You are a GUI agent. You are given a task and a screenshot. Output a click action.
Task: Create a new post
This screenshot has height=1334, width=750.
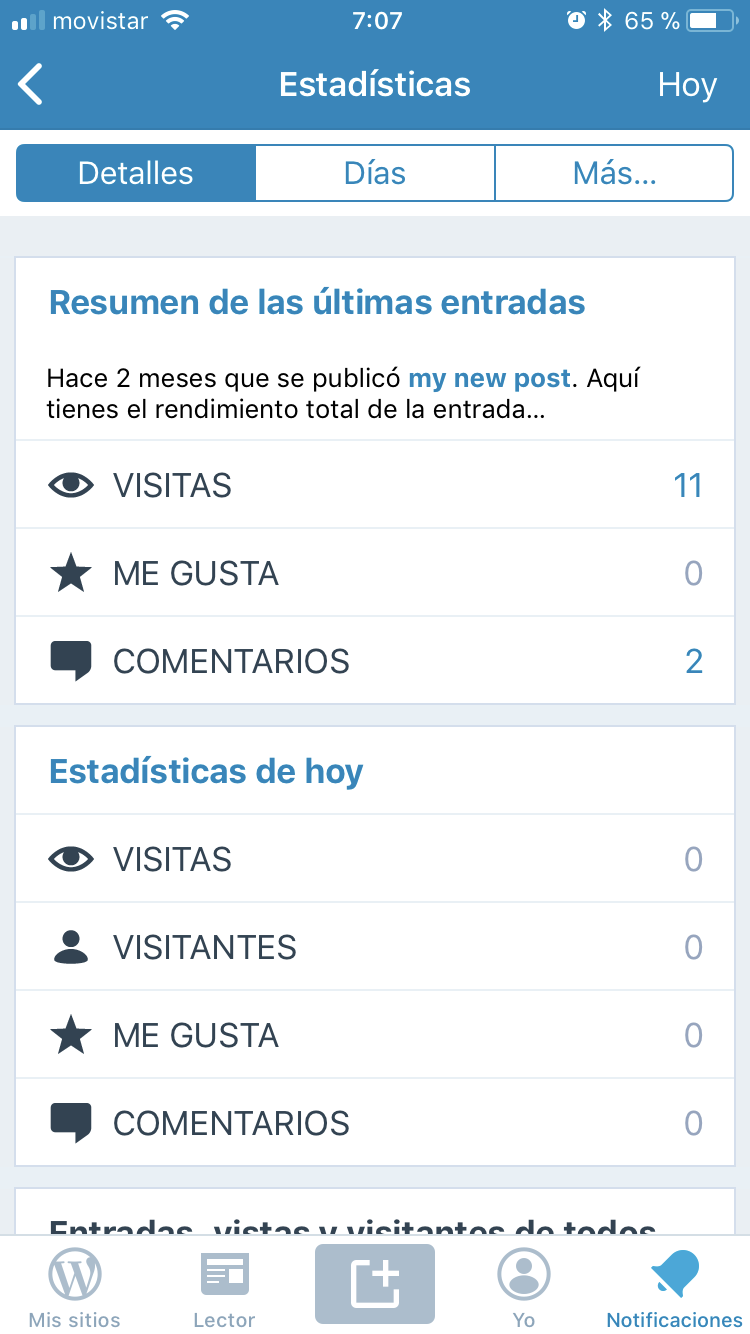click(375, 1284)
